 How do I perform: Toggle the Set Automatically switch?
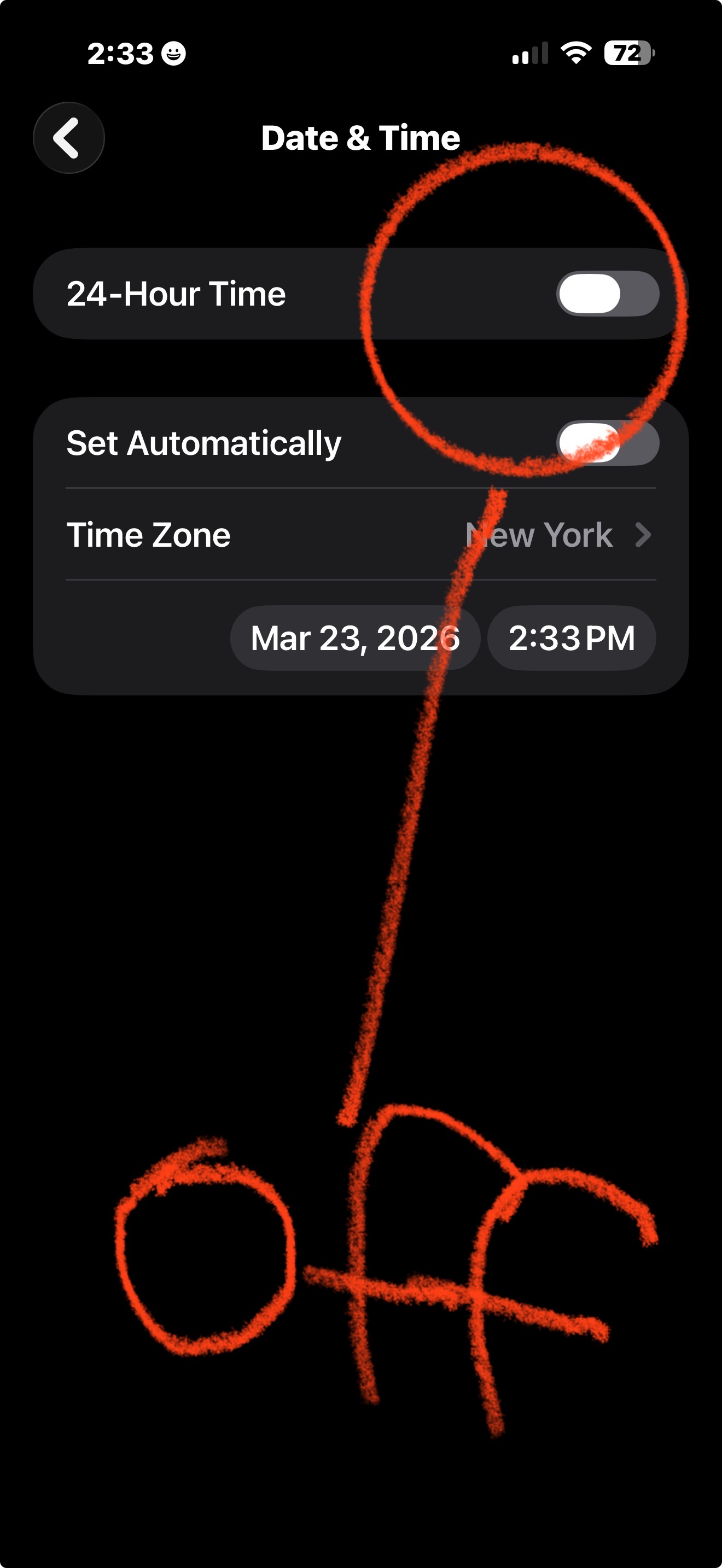tap(607, 443)
